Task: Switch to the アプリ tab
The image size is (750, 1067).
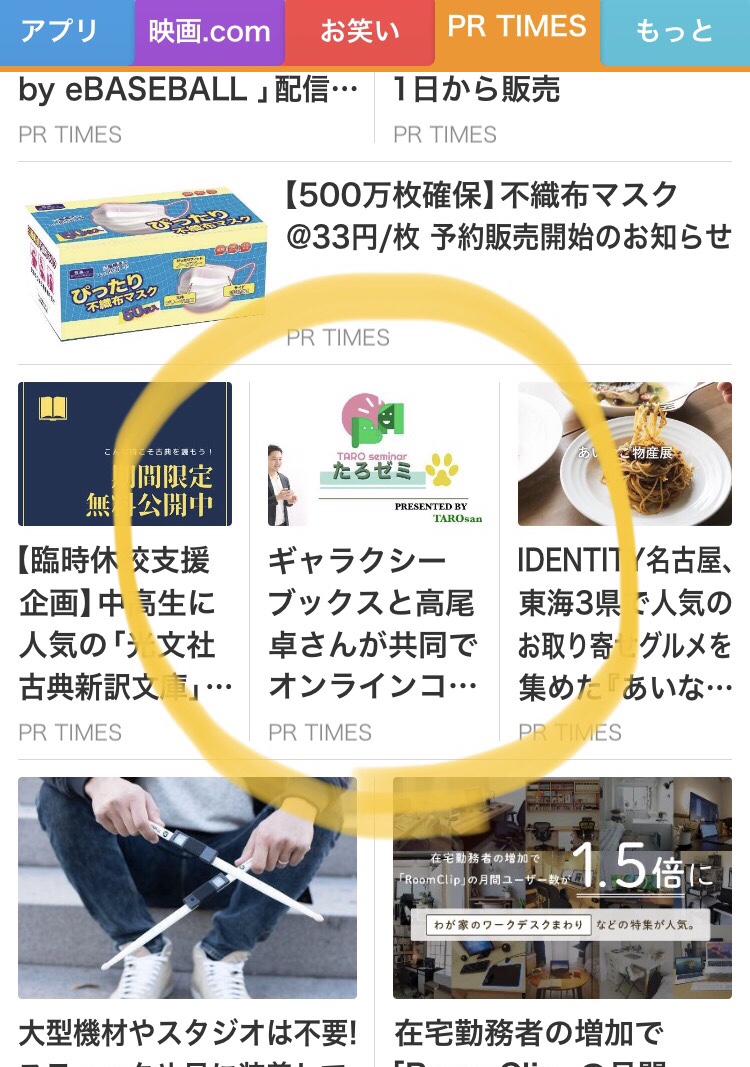Action: [61, 31]
